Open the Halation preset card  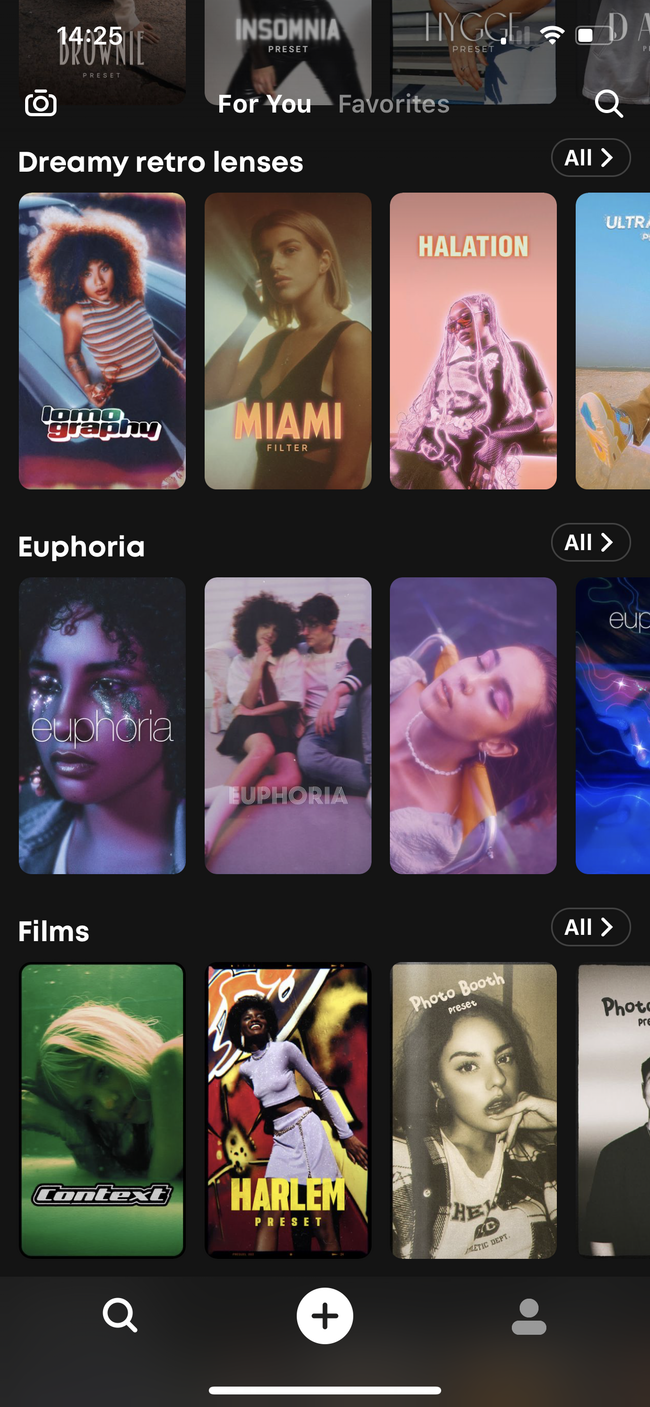473,340
